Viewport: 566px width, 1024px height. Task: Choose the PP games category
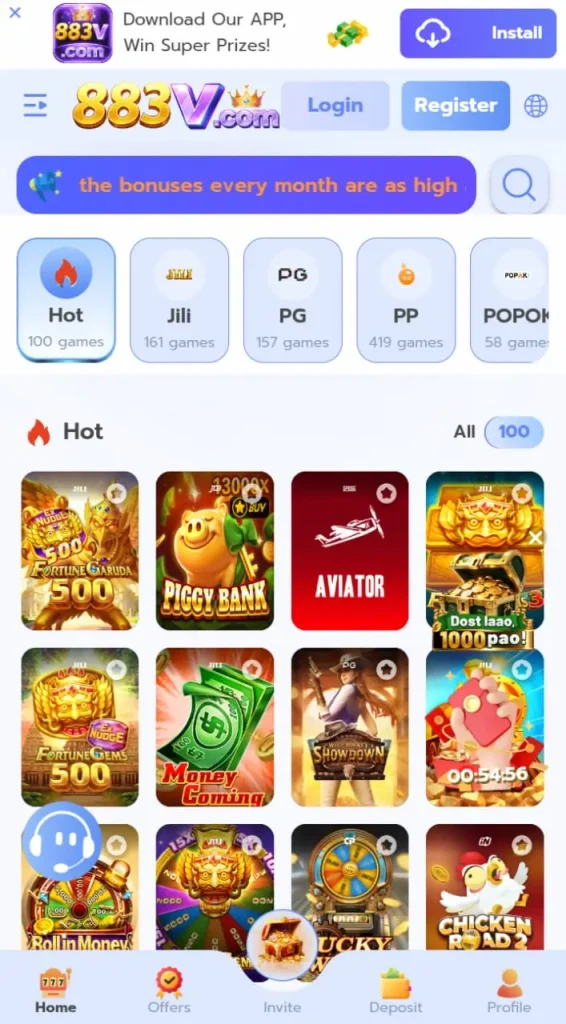[405, 300]
